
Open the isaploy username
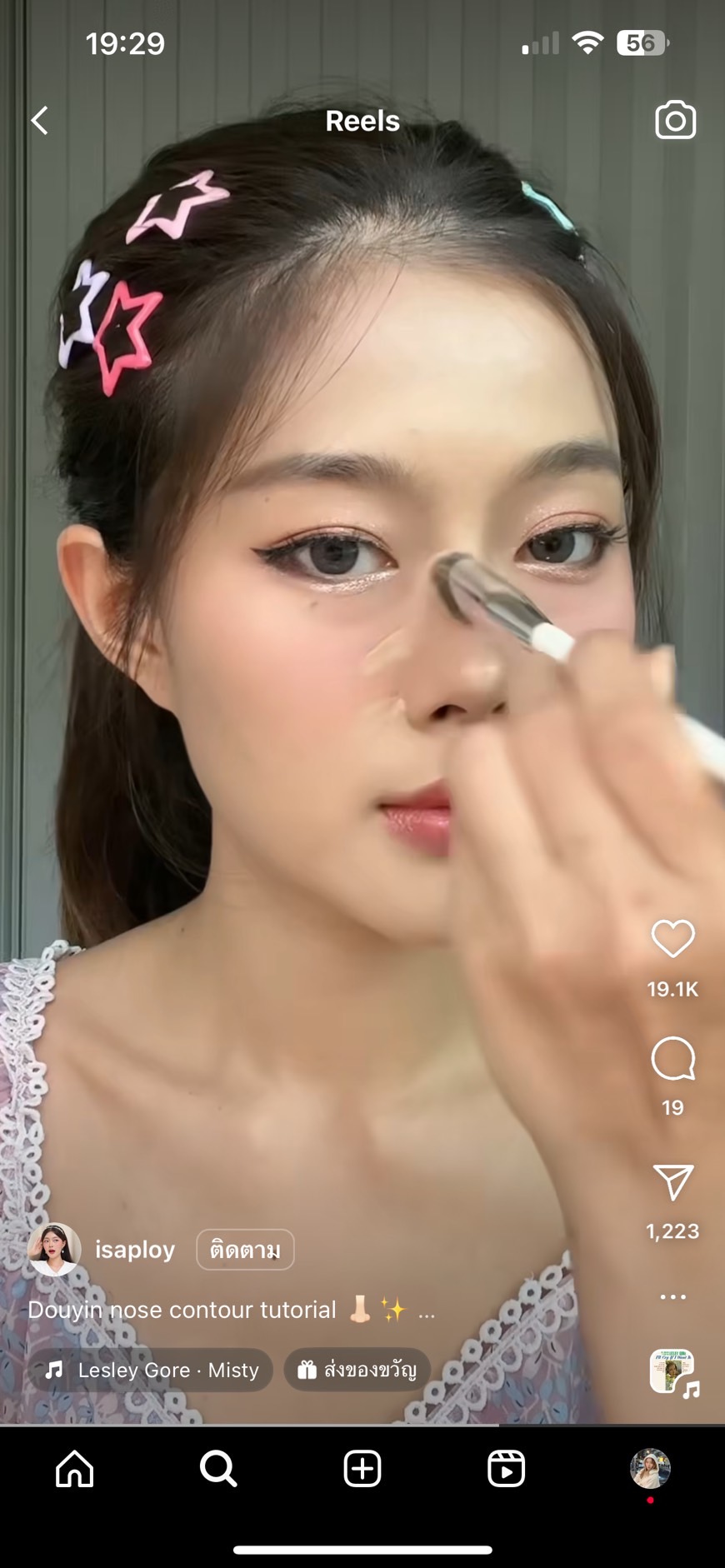coord(135,1250)
